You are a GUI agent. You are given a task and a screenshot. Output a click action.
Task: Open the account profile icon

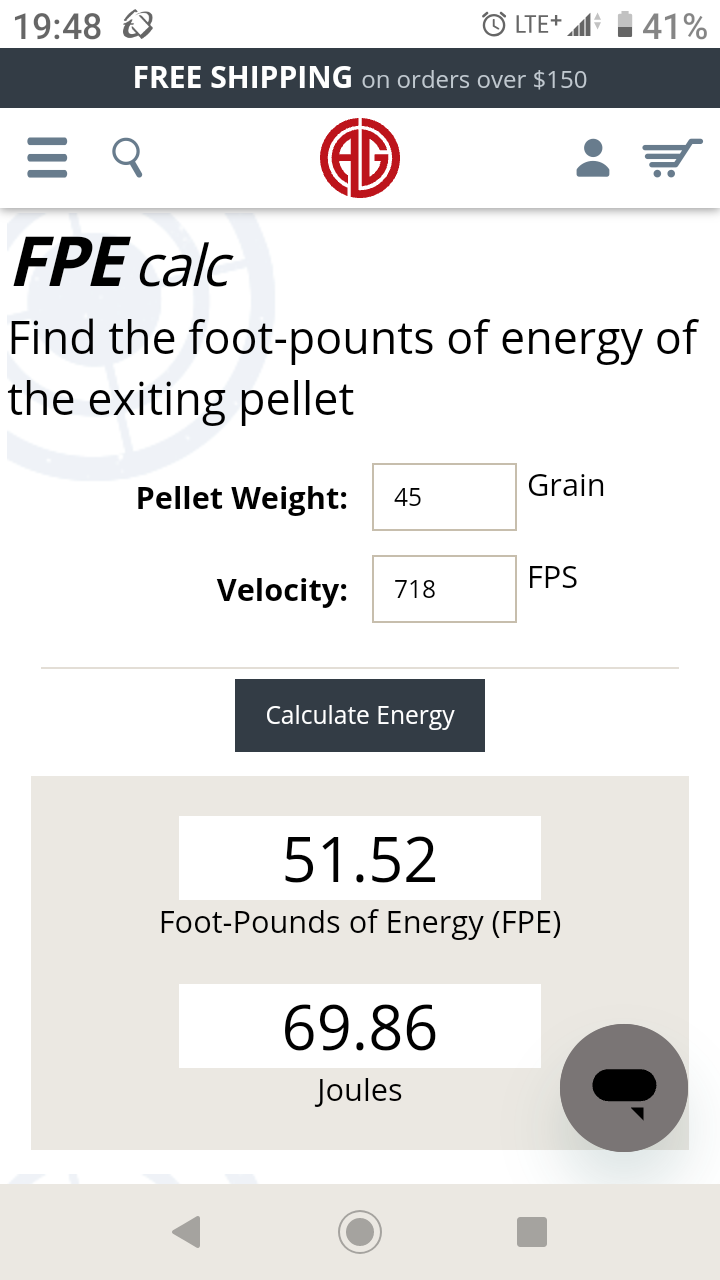593,158
